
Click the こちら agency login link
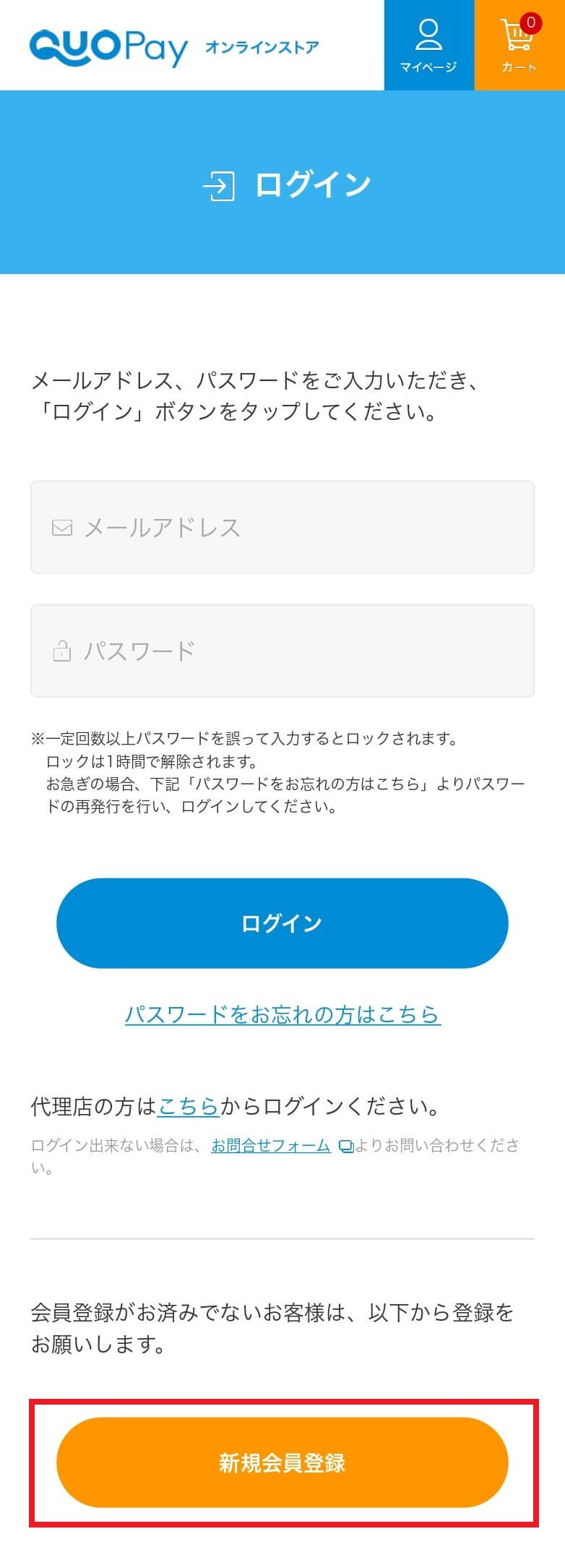coord(188,1105)
